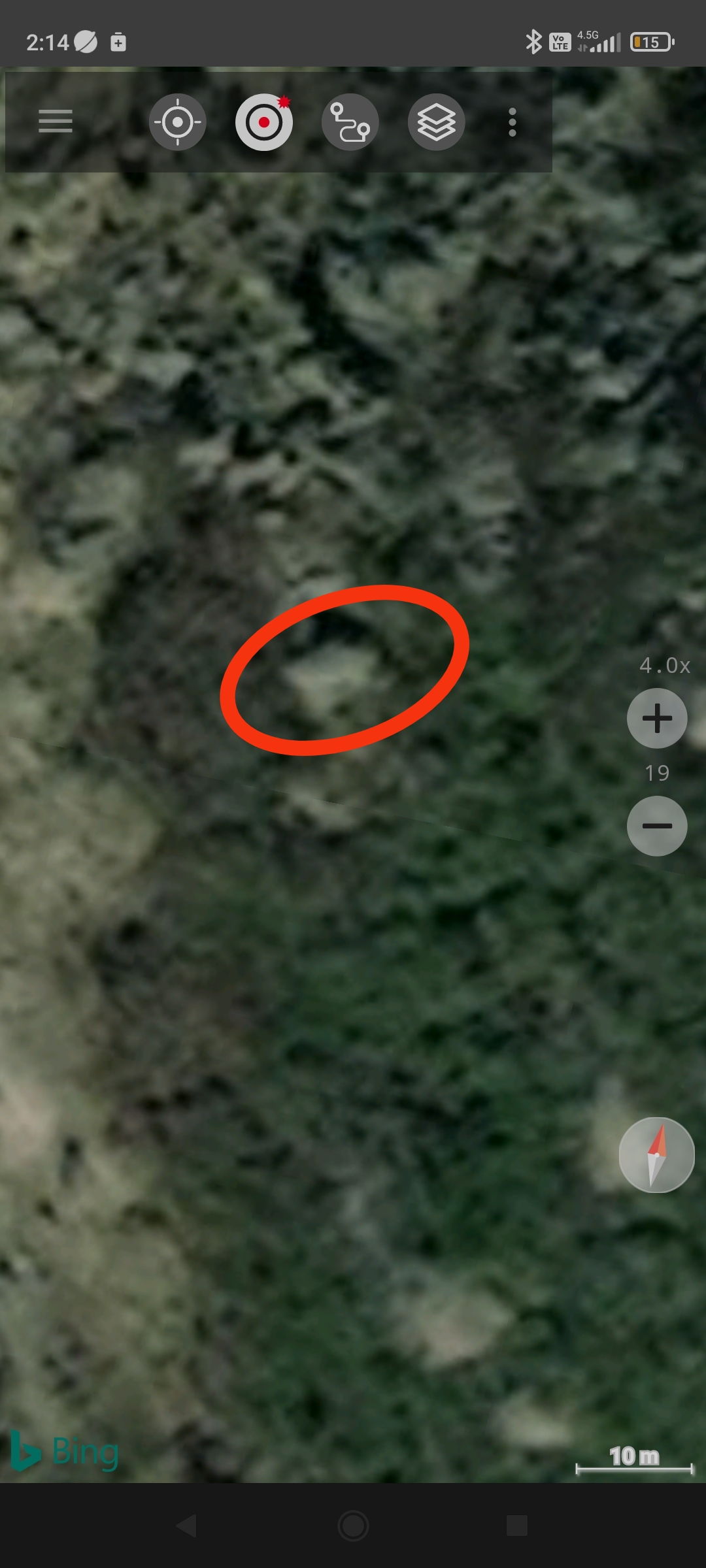The image size is (706, 1568).
Task: Go to the home screen
Action: [353, 1526]
